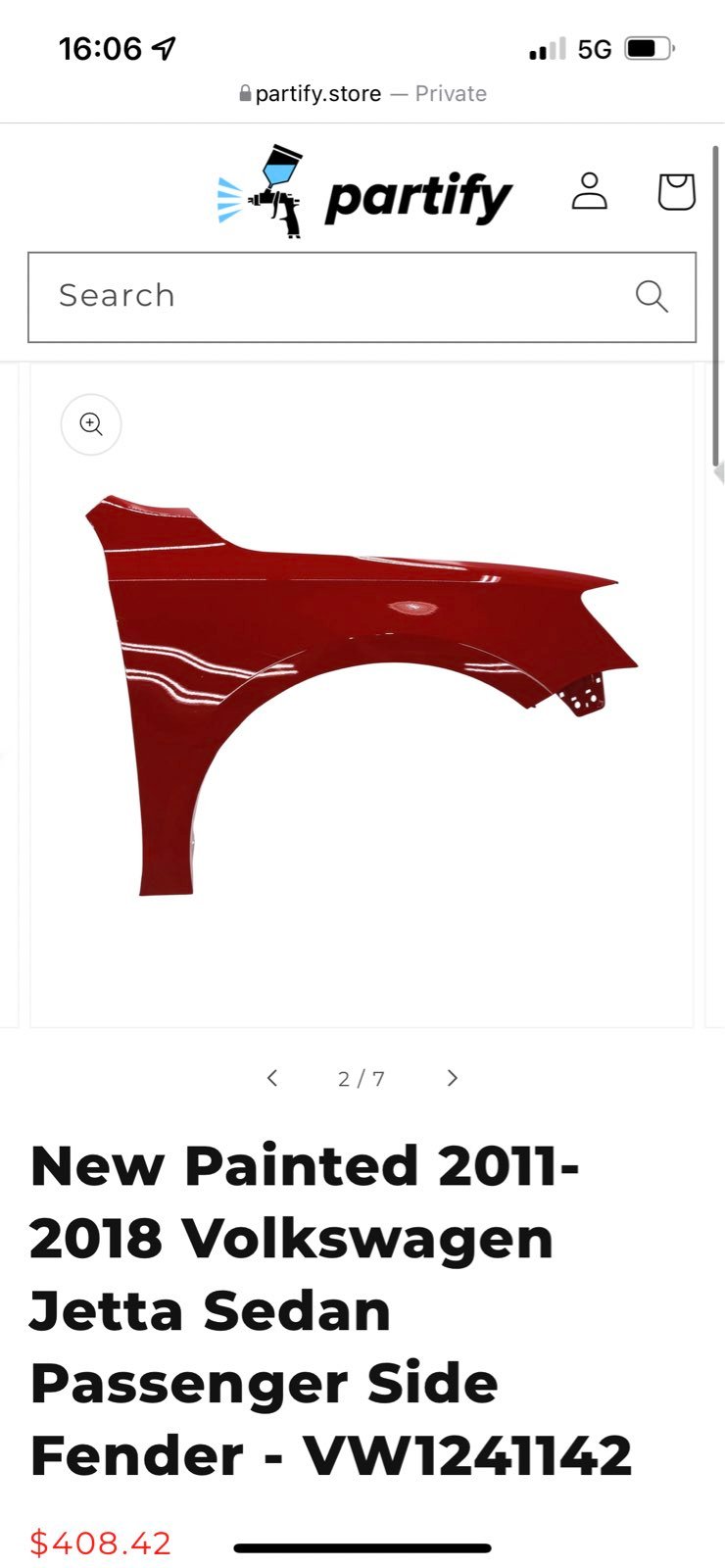Tap the partify.store address bar
Viewport: 725px width, 1568px height.
362,94
